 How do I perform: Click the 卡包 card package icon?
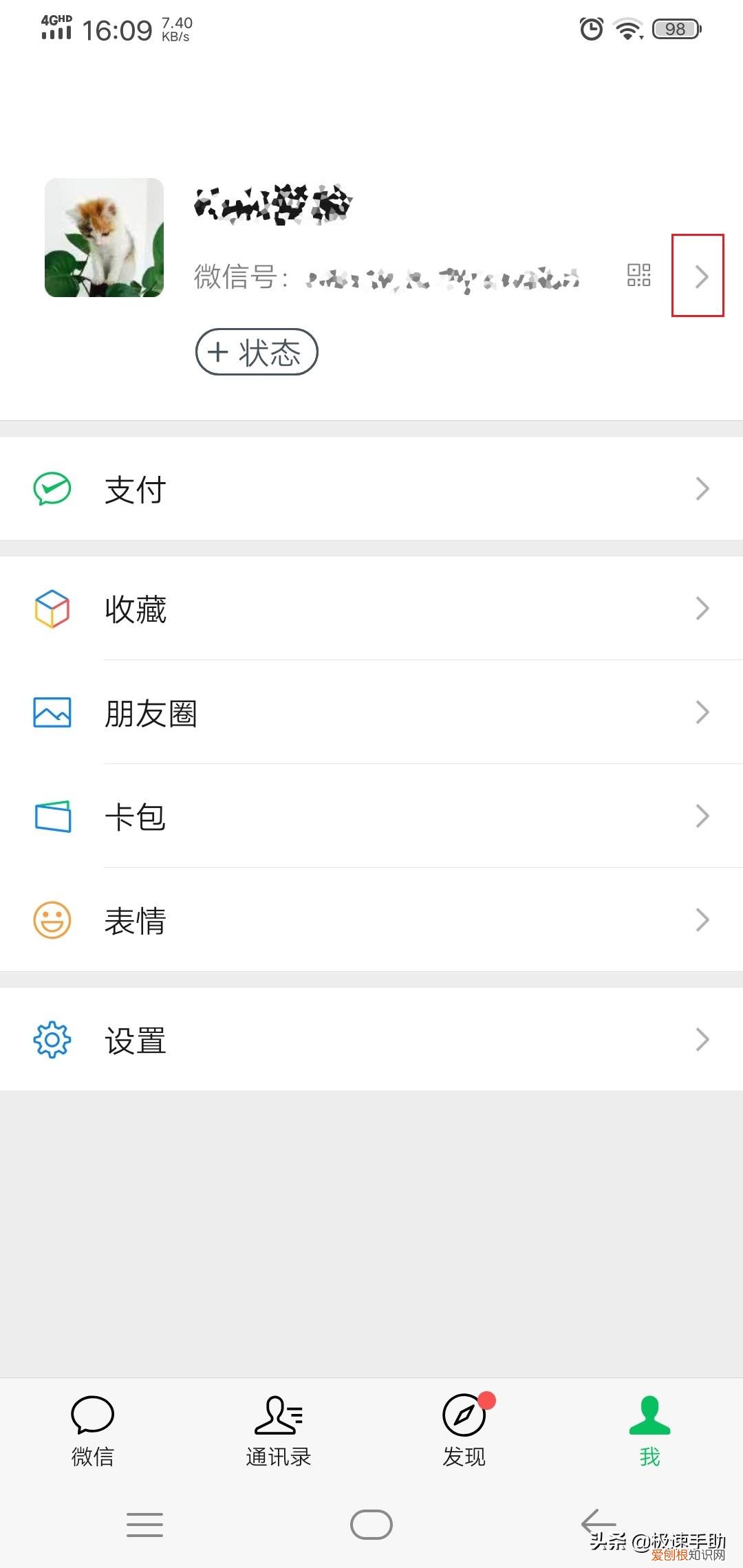pos(52,816)
